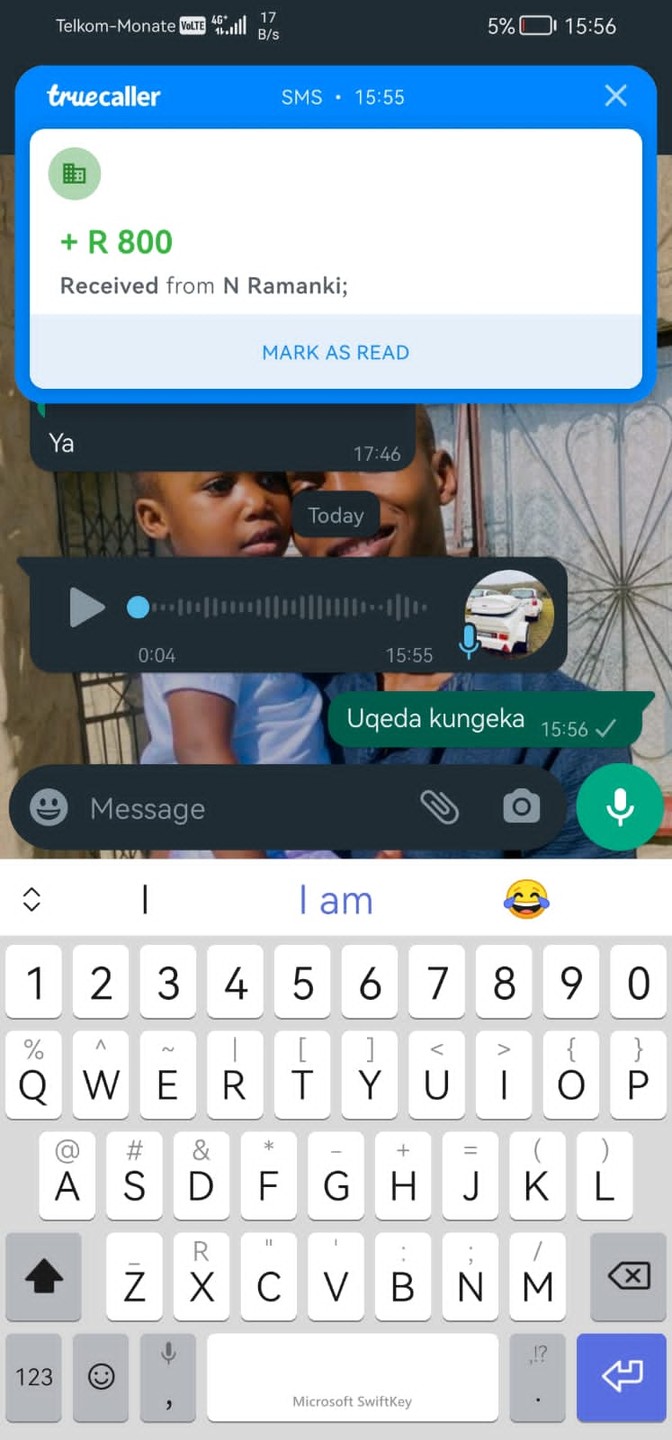
Task: Open the camera from message bar
Action: tap(520, 806)
